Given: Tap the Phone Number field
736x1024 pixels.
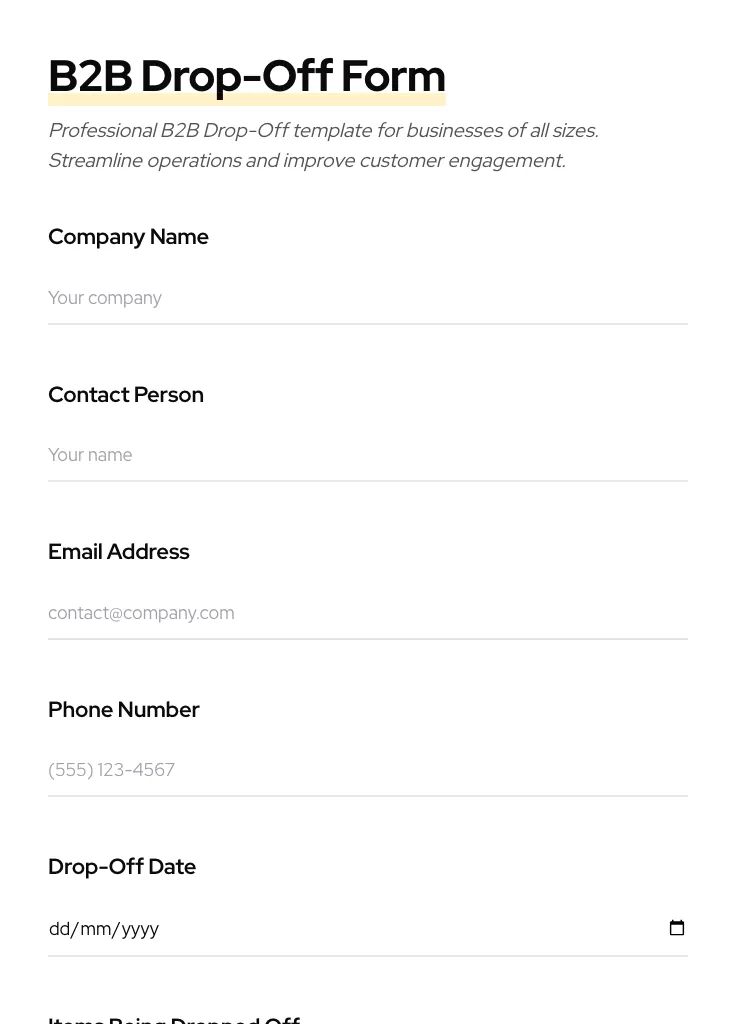Looking at the screenshot, I should 367,770.
